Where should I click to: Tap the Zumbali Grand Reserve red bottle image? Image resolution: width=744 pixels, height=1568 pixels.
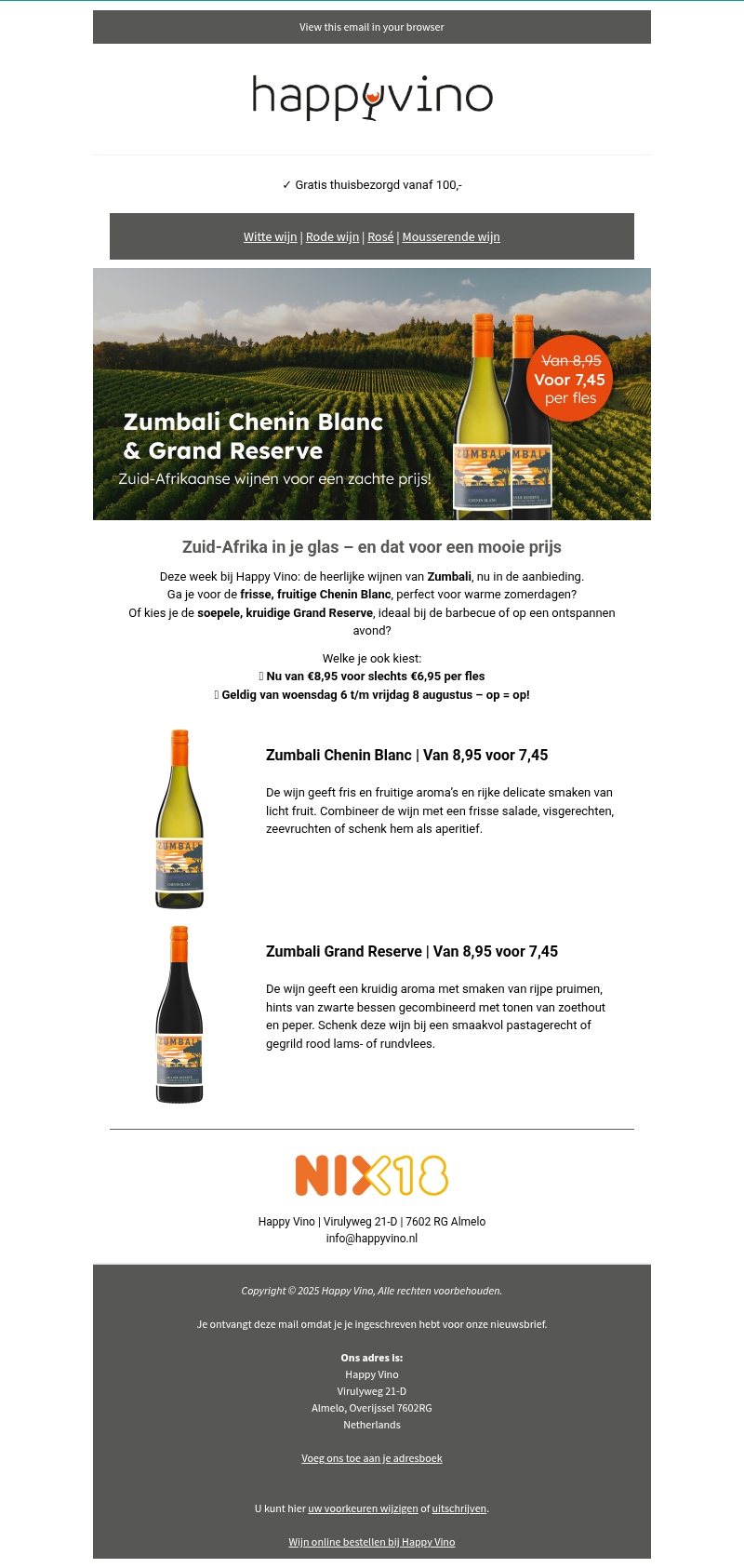[x=179, y=1014]
